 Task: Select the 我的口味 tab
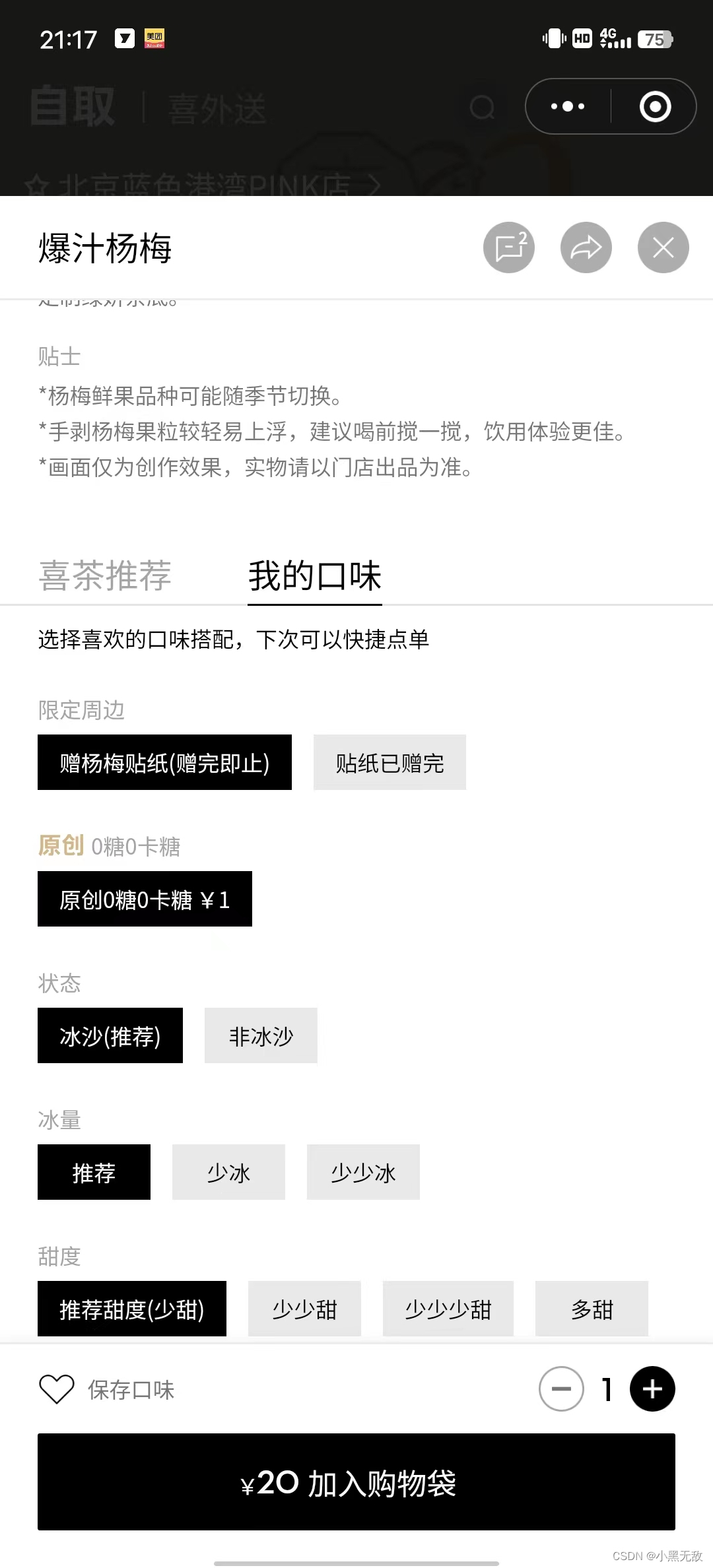(315, 575)
